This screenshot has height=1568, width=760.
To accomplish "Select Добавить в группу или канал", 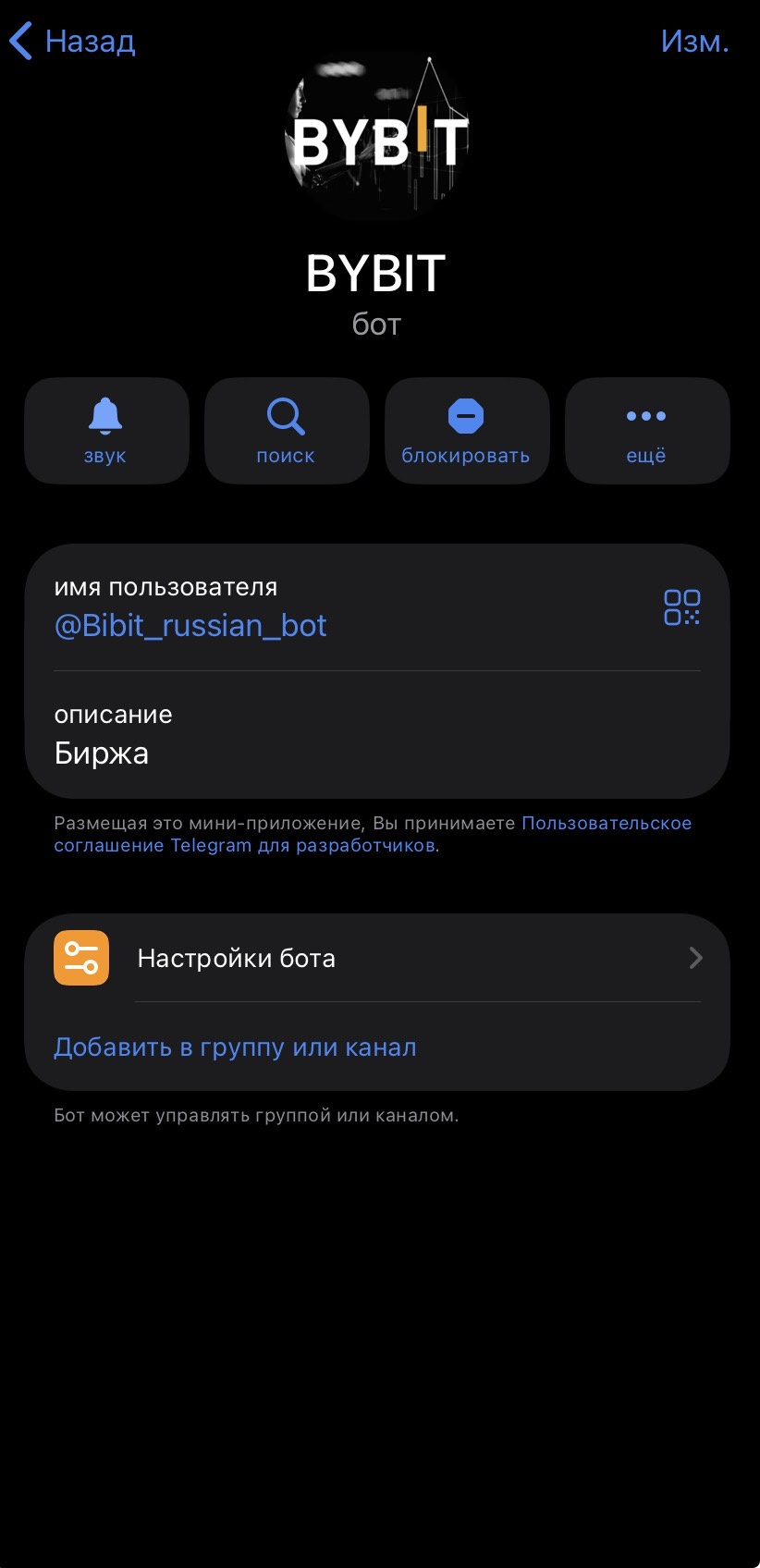I will click(235, 1047).
